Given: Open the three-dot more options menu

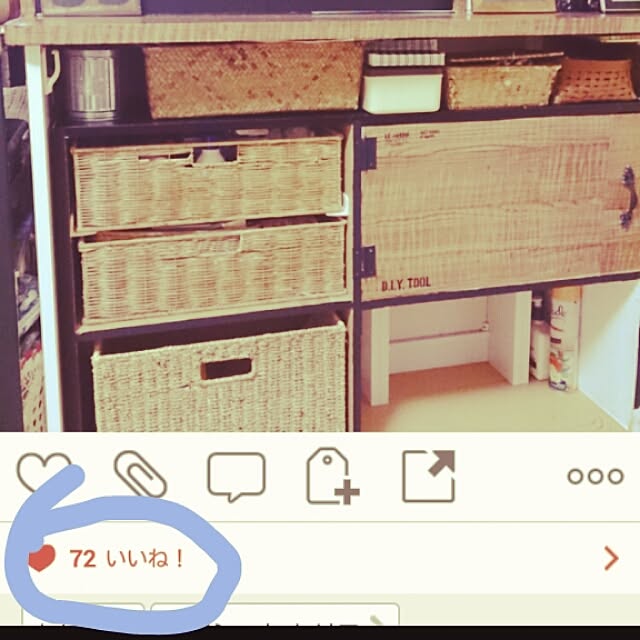Looking at the screenshot, I should (594, 476).
